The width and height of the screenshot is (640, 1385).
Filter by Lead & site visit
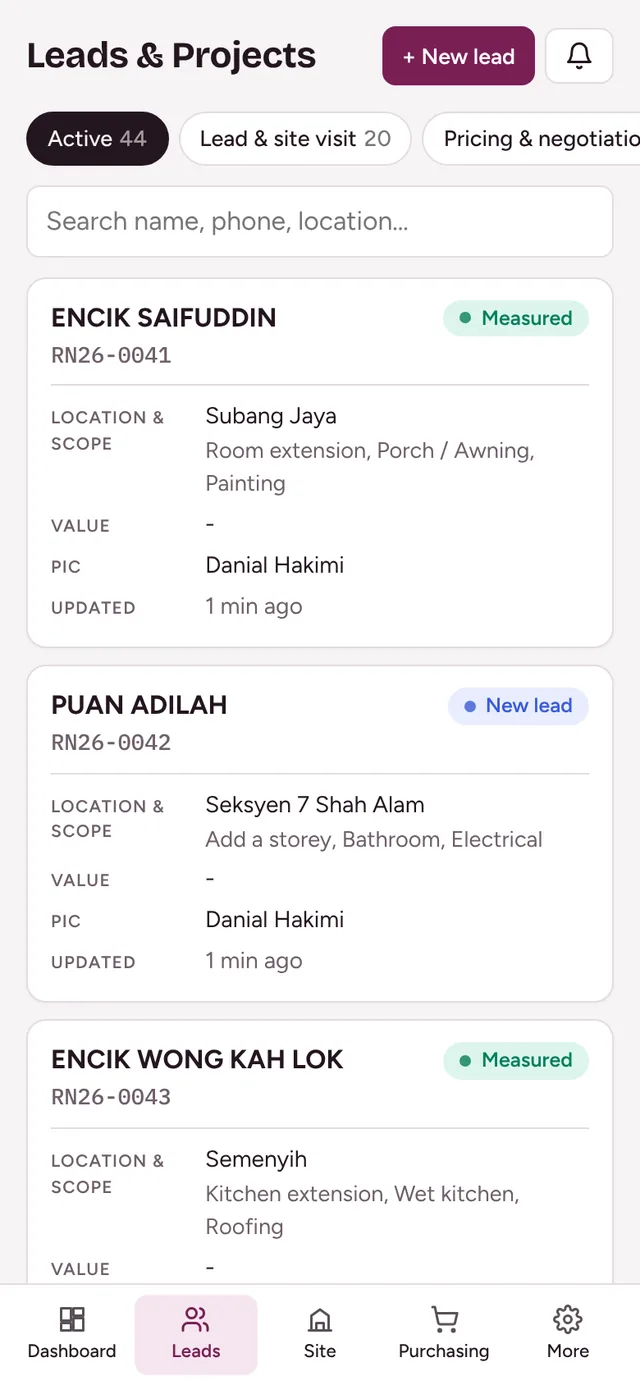point(295,138)
